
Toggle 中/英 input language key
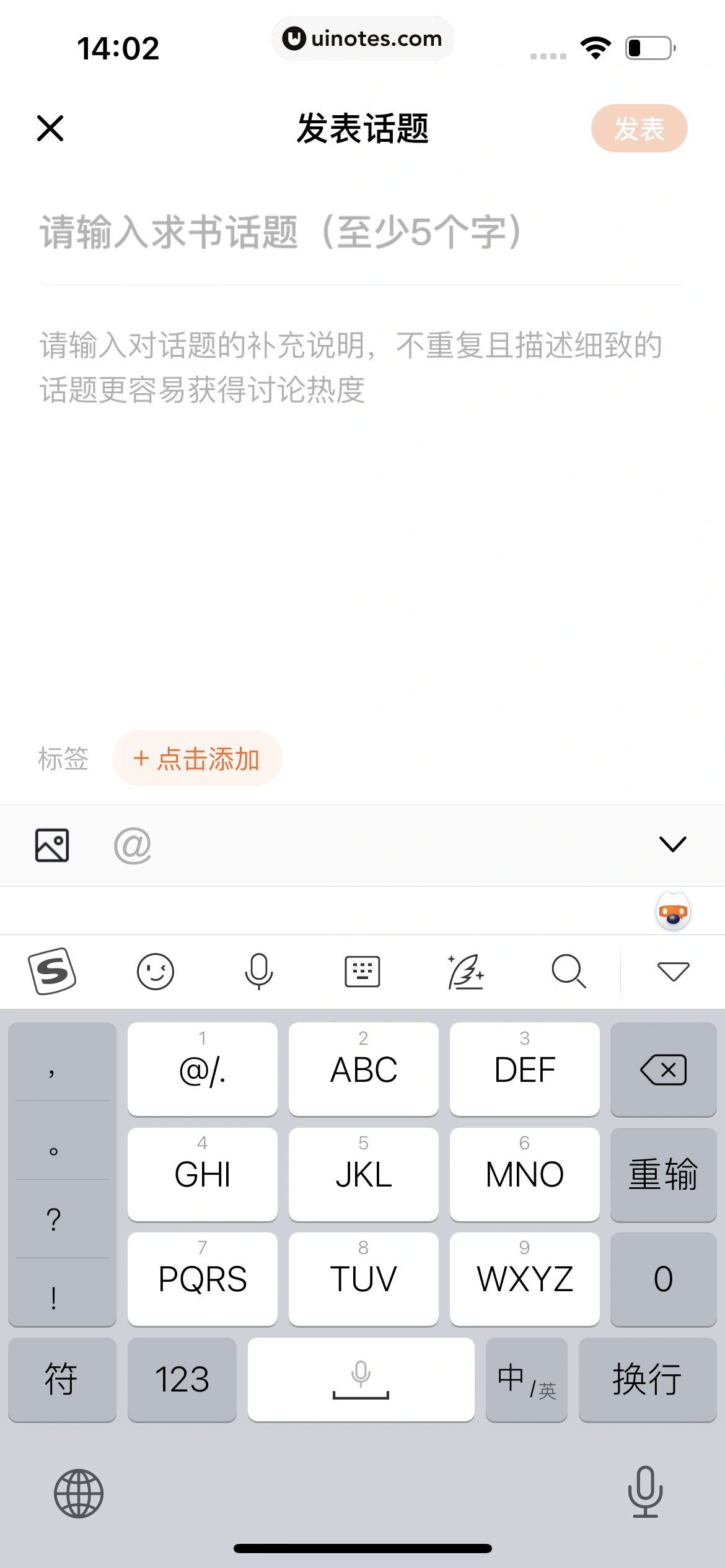526,1380
